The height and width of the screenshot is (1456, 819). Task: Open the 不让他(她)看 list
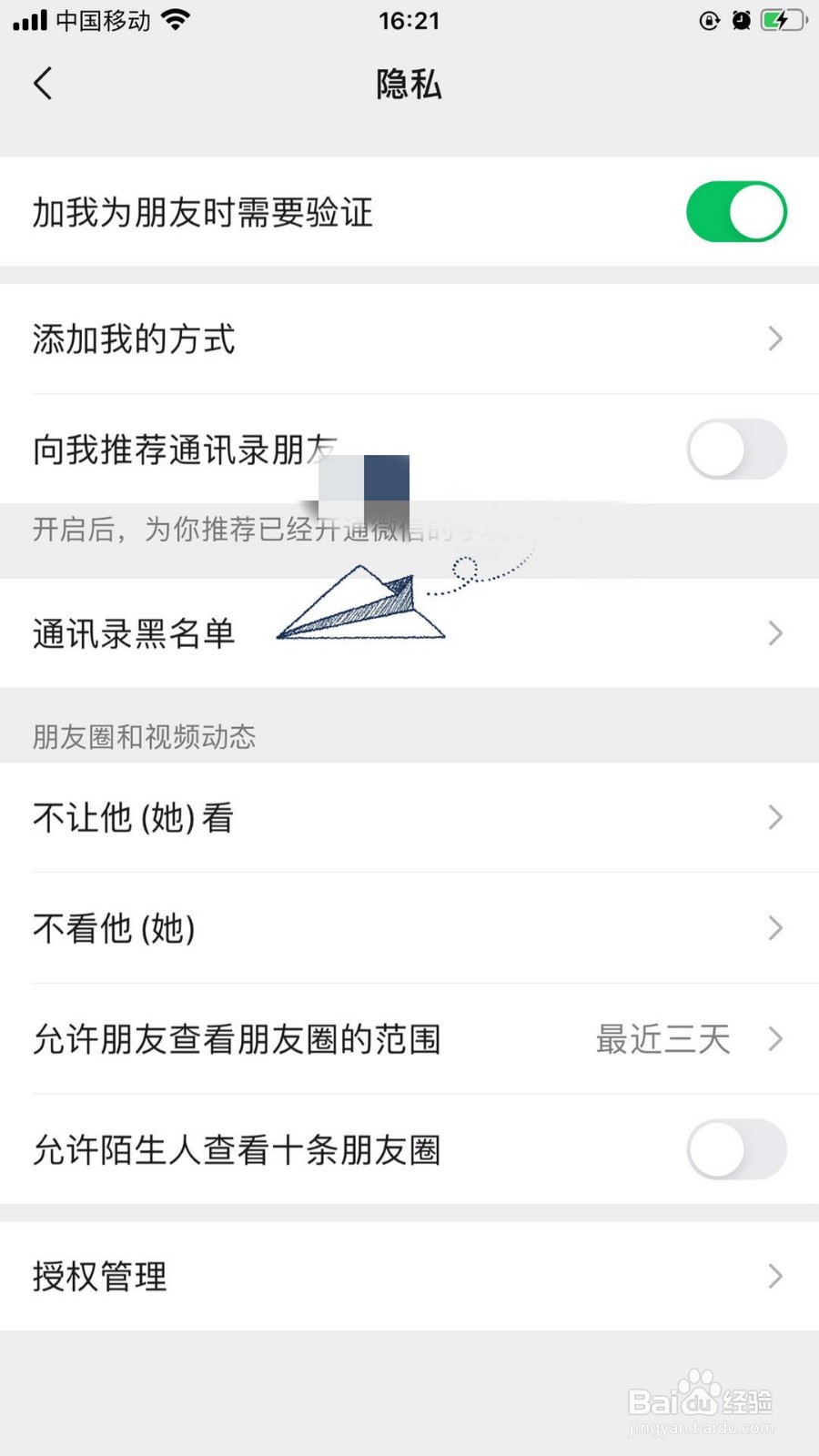tap(409, 817)
